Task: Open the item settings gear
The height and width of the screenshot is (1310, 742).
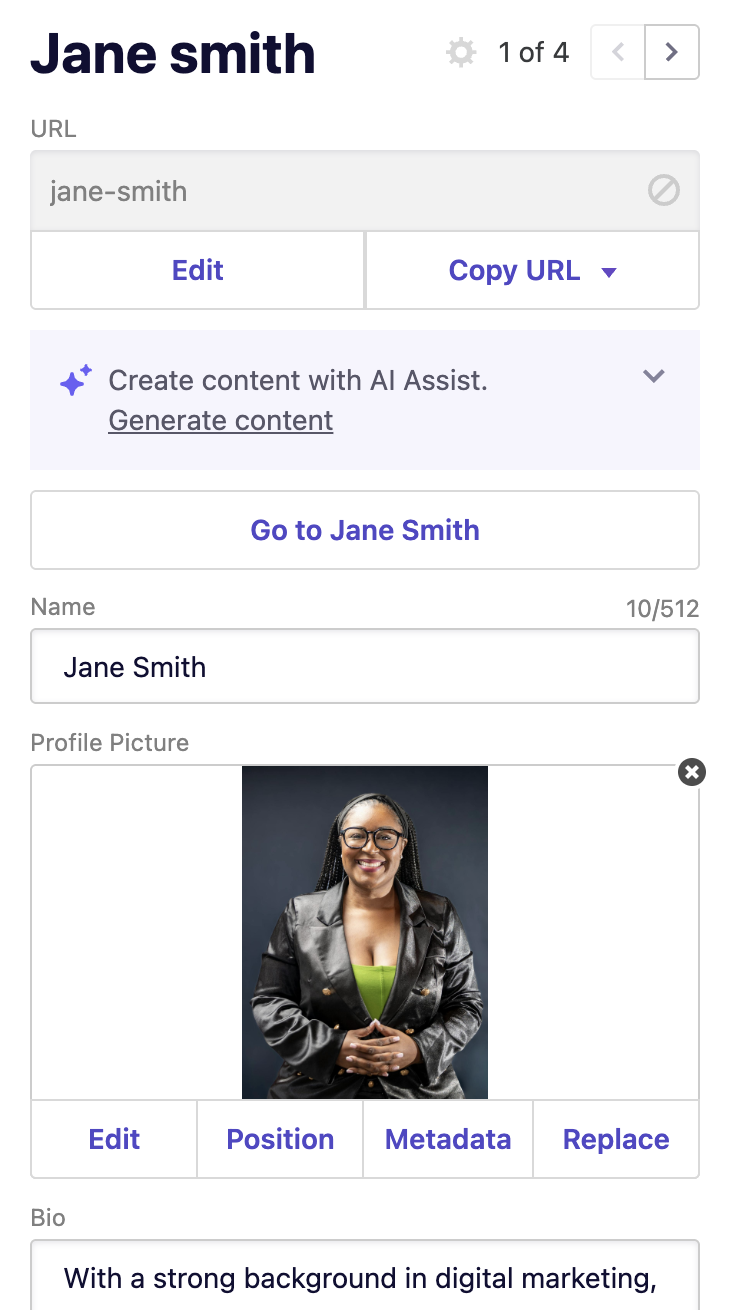Action: click(461, 52)
